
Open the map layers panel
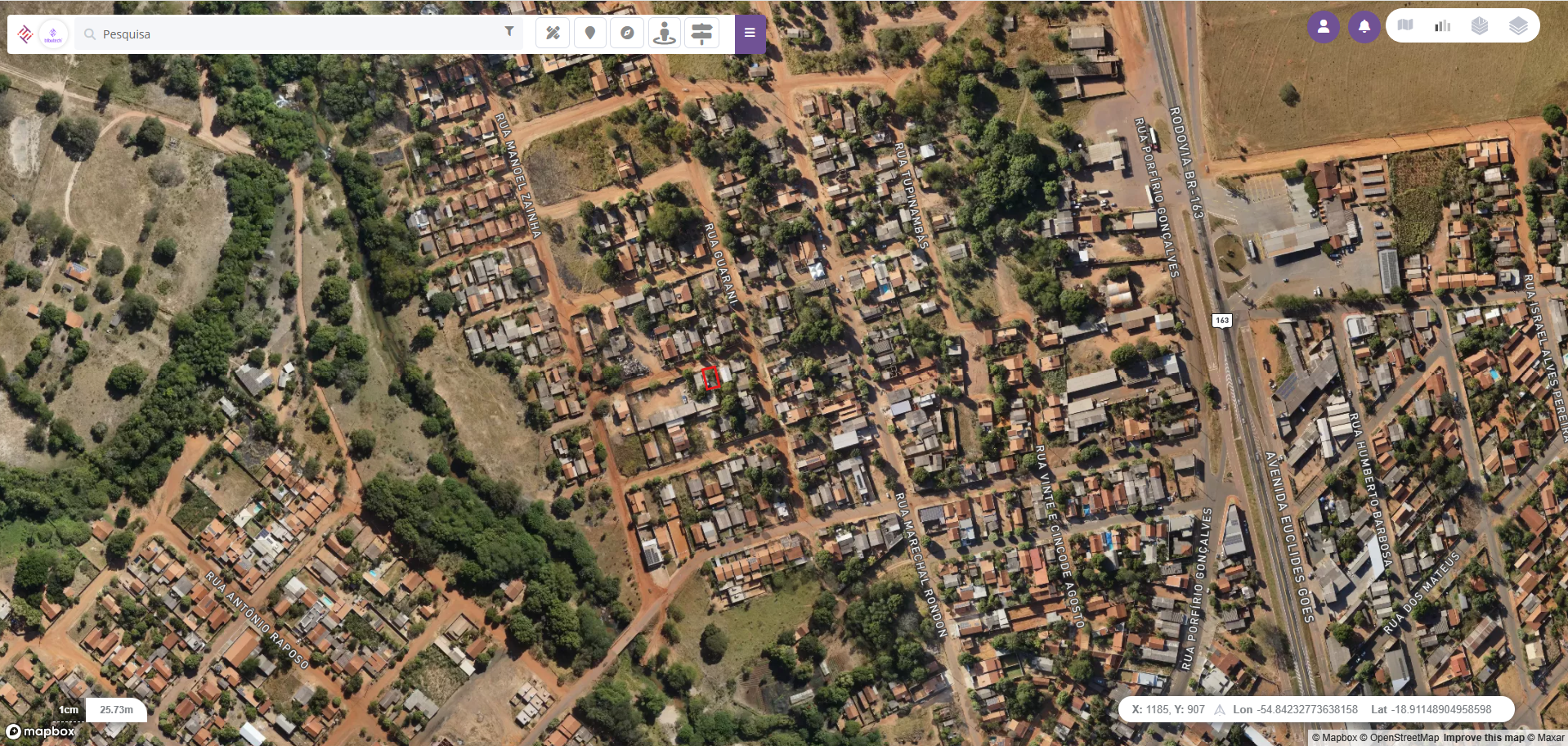[x=1518, y=25]
